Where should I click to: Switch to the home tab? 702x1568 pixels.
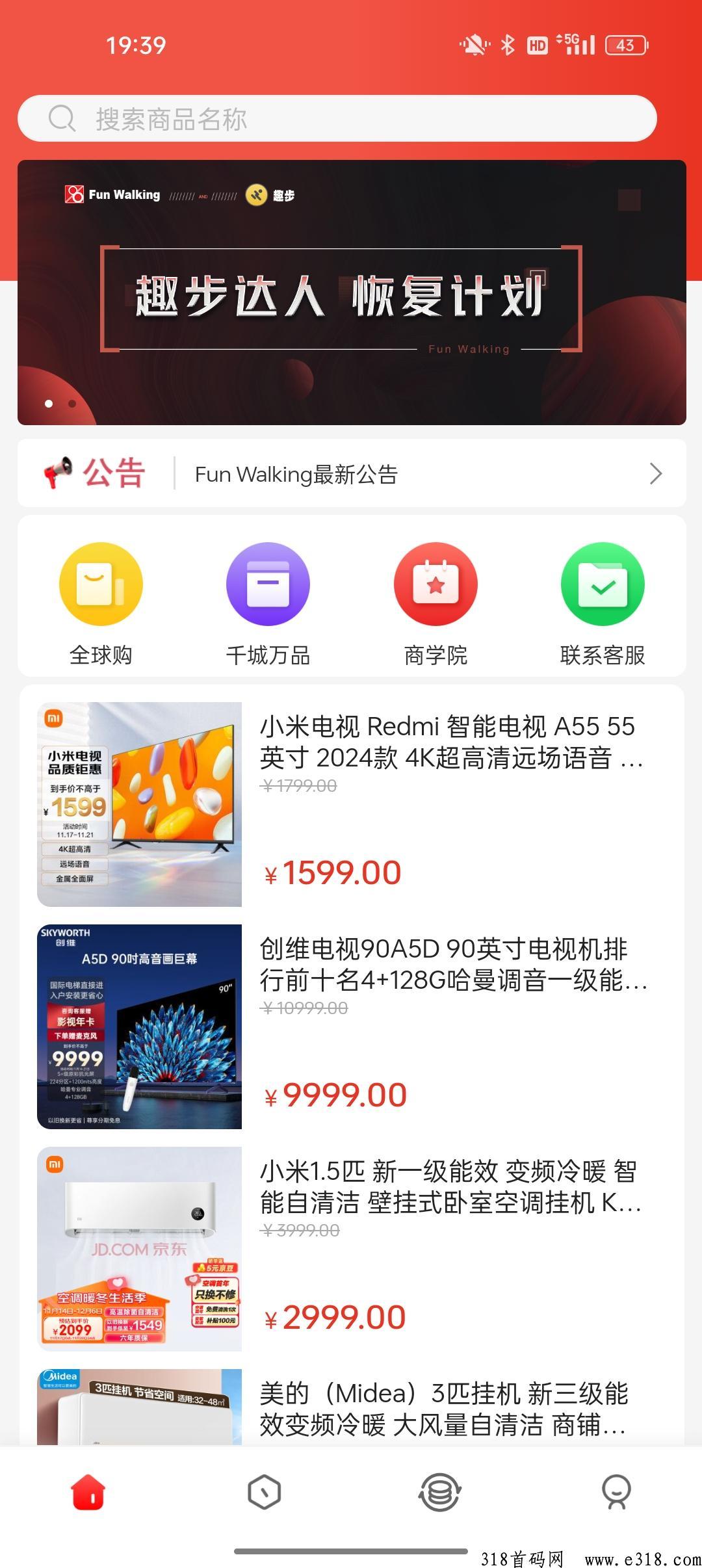tap(88, 1492)
